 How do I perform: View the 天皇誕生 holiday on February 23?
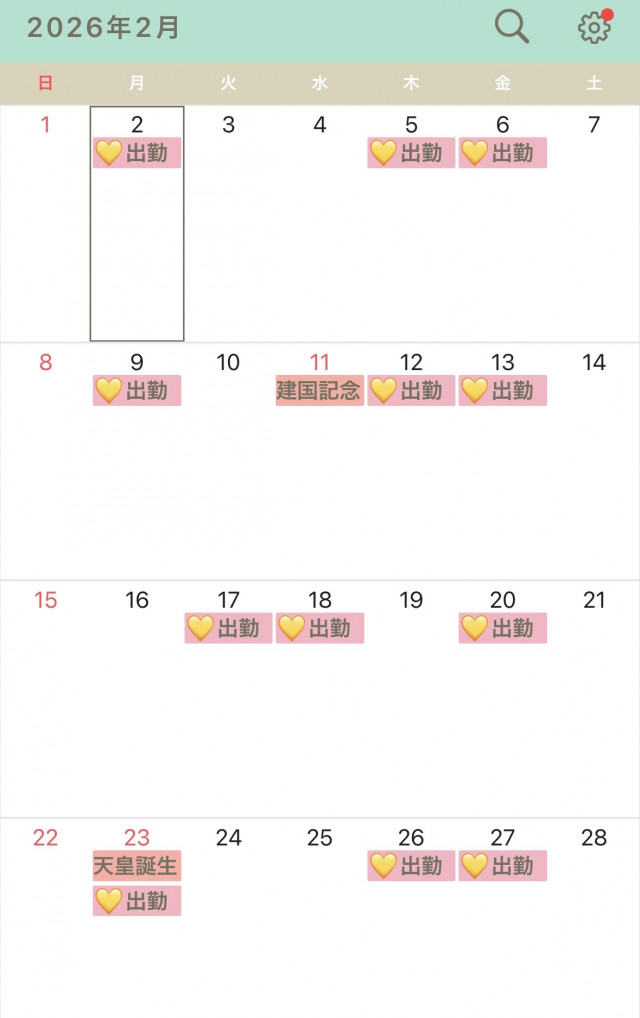pos(137,866)
